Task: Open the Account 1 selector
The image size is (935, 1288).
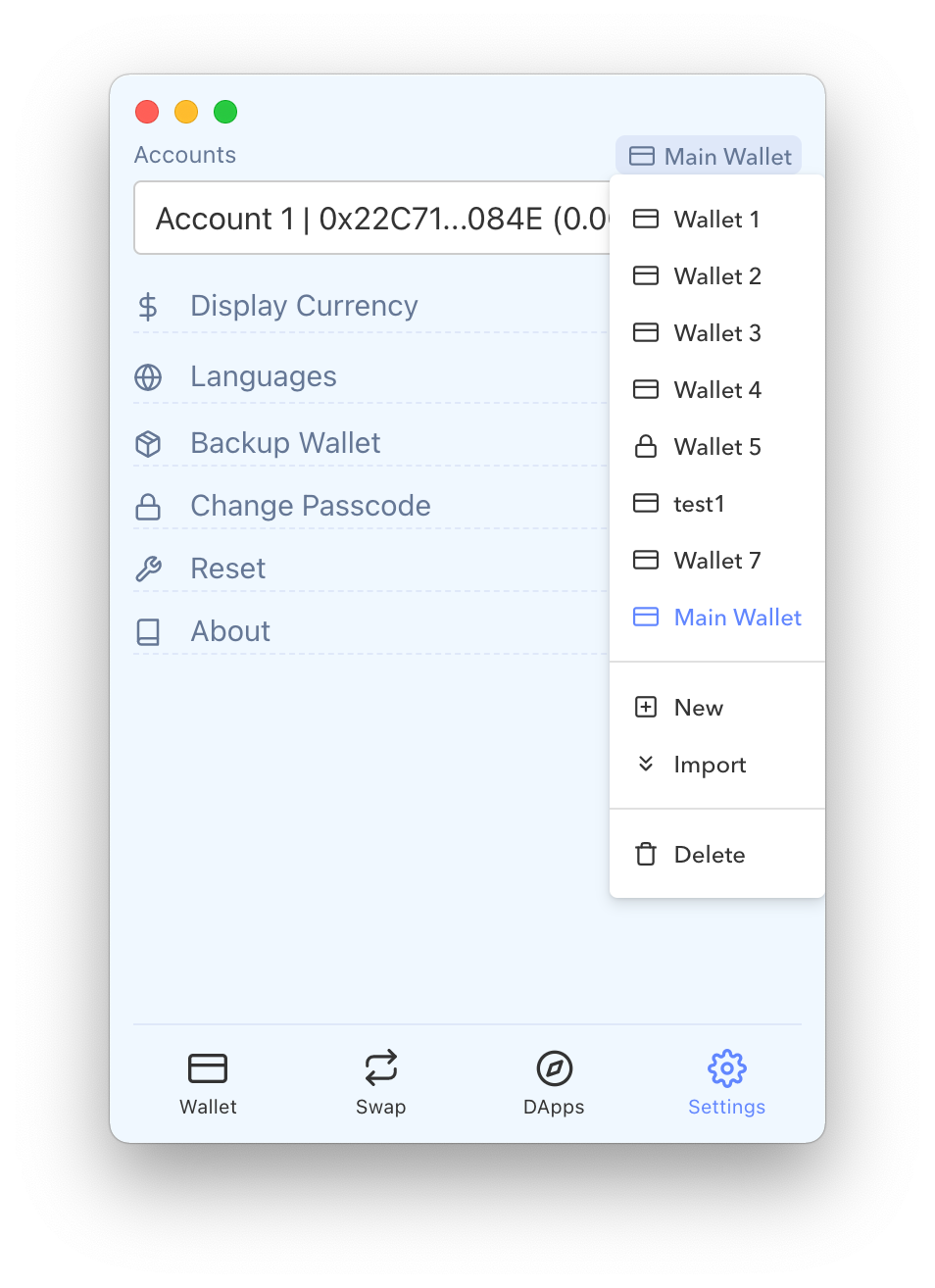Action: pyautogui.click(x=372, y=218)
